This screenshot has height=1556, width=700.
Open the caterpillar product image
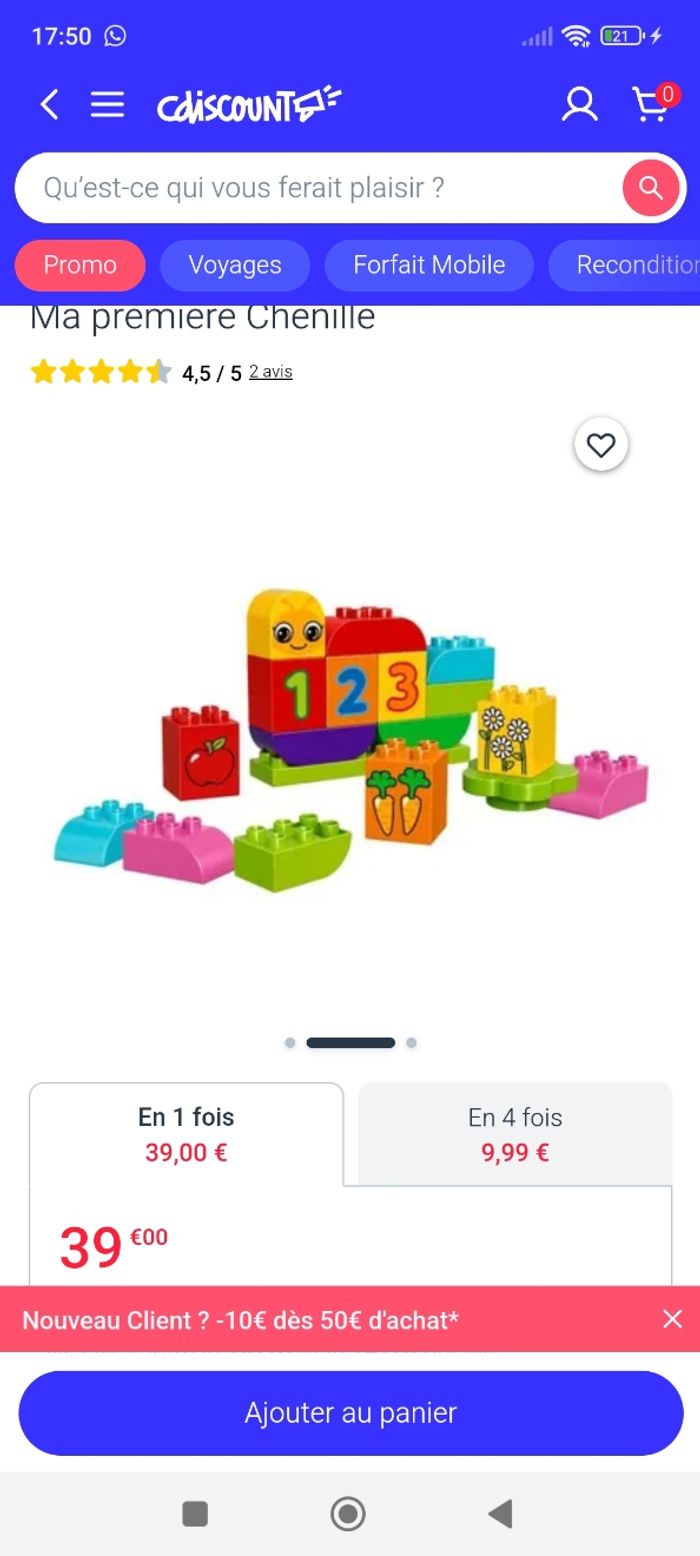(350, 740)
